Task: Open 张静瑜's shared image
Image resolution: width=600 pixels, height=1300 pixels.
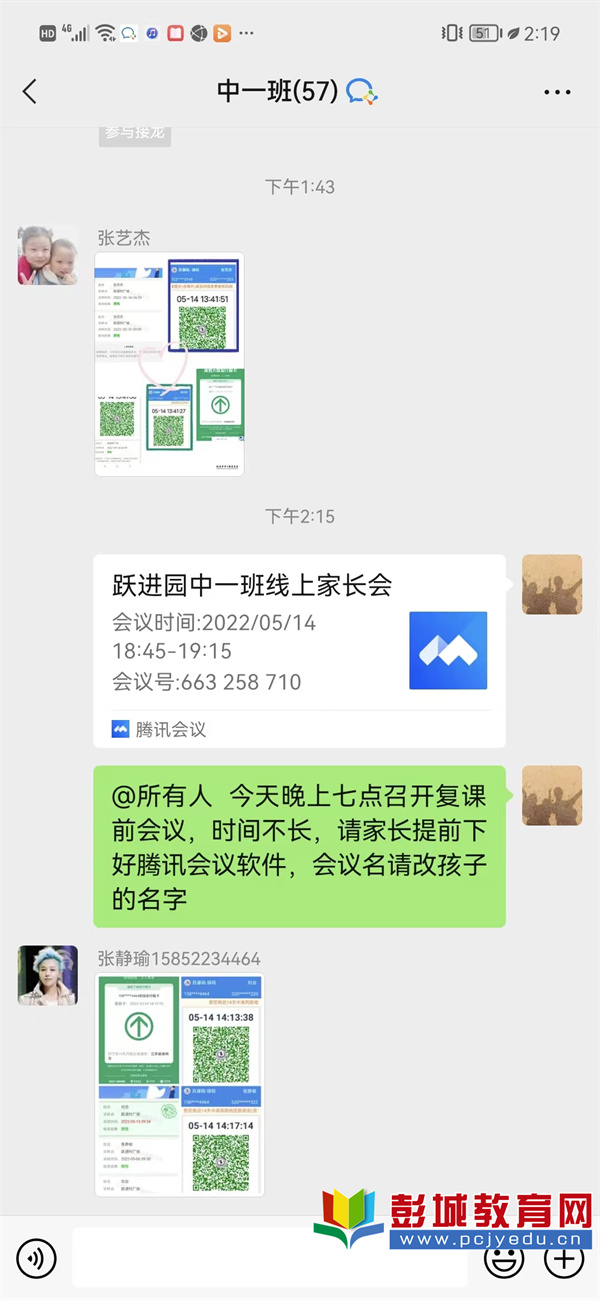Action: (x=179, y=1084)
